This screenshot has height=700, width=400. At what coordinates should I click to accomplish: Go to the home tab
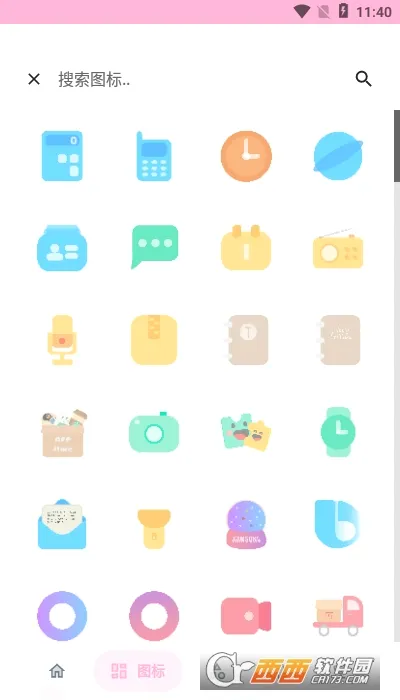click(x=57, y=671)
